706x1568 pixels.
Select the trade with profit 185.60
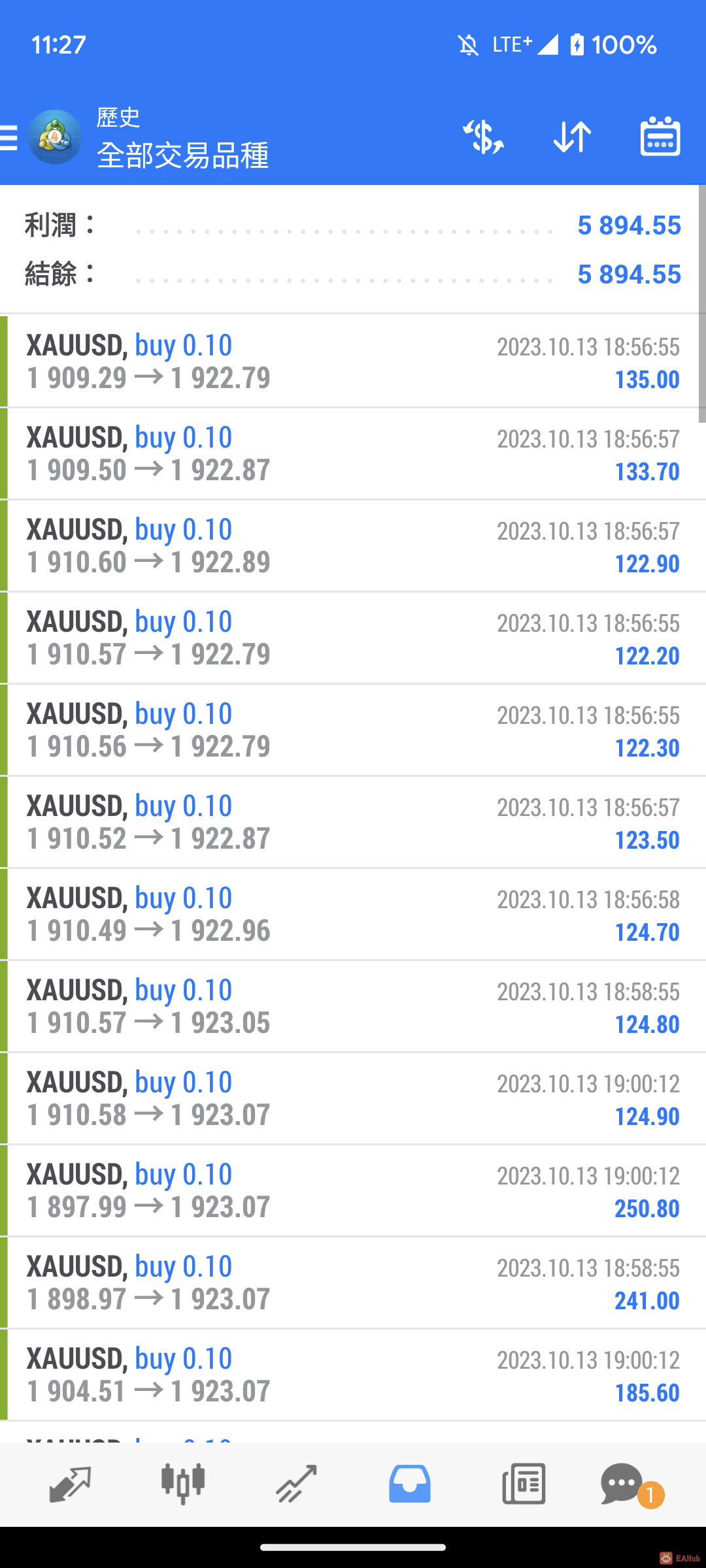click(353, 1375)
